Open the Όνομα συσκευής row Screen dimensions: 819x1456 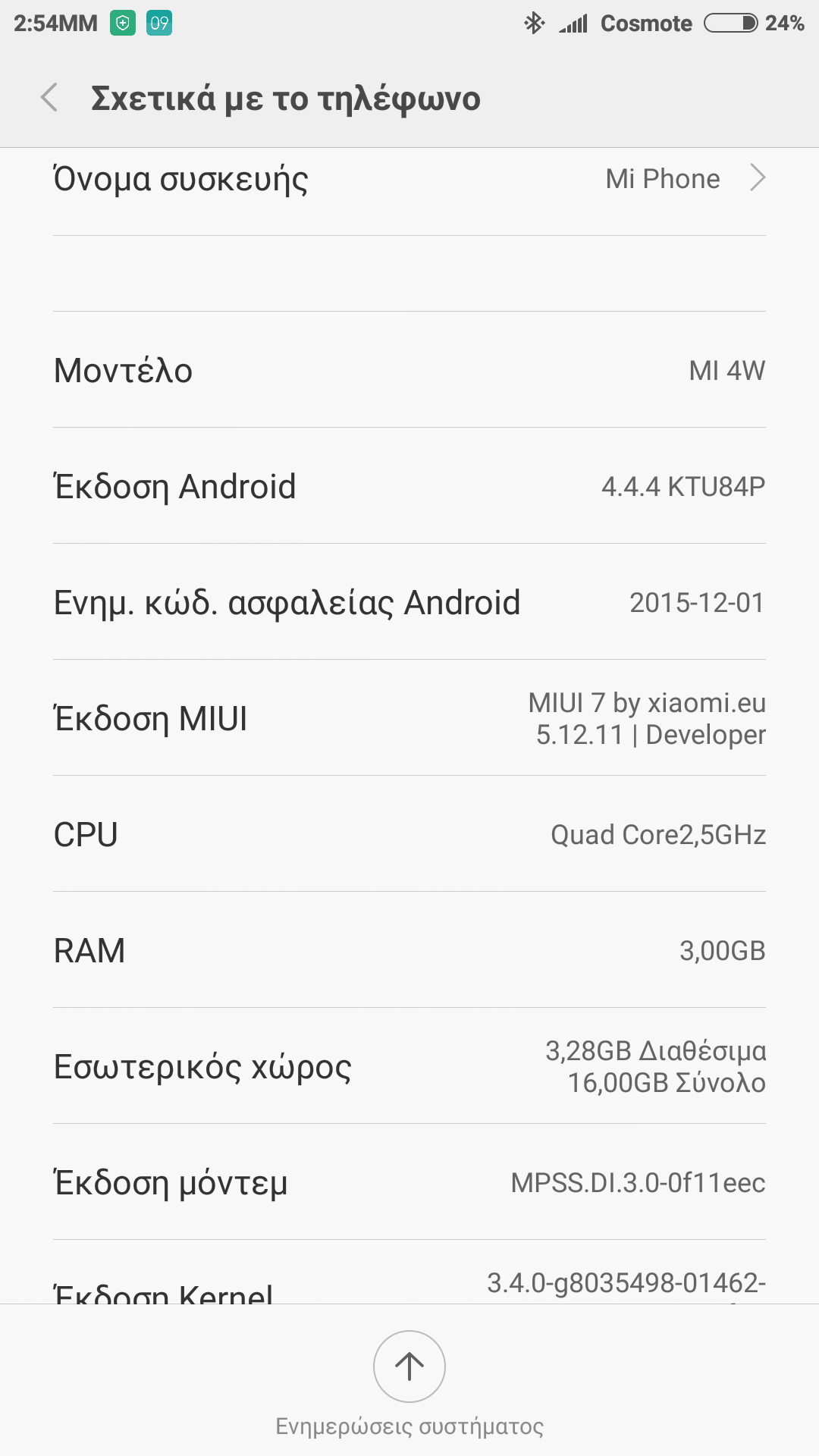point(409,180)
